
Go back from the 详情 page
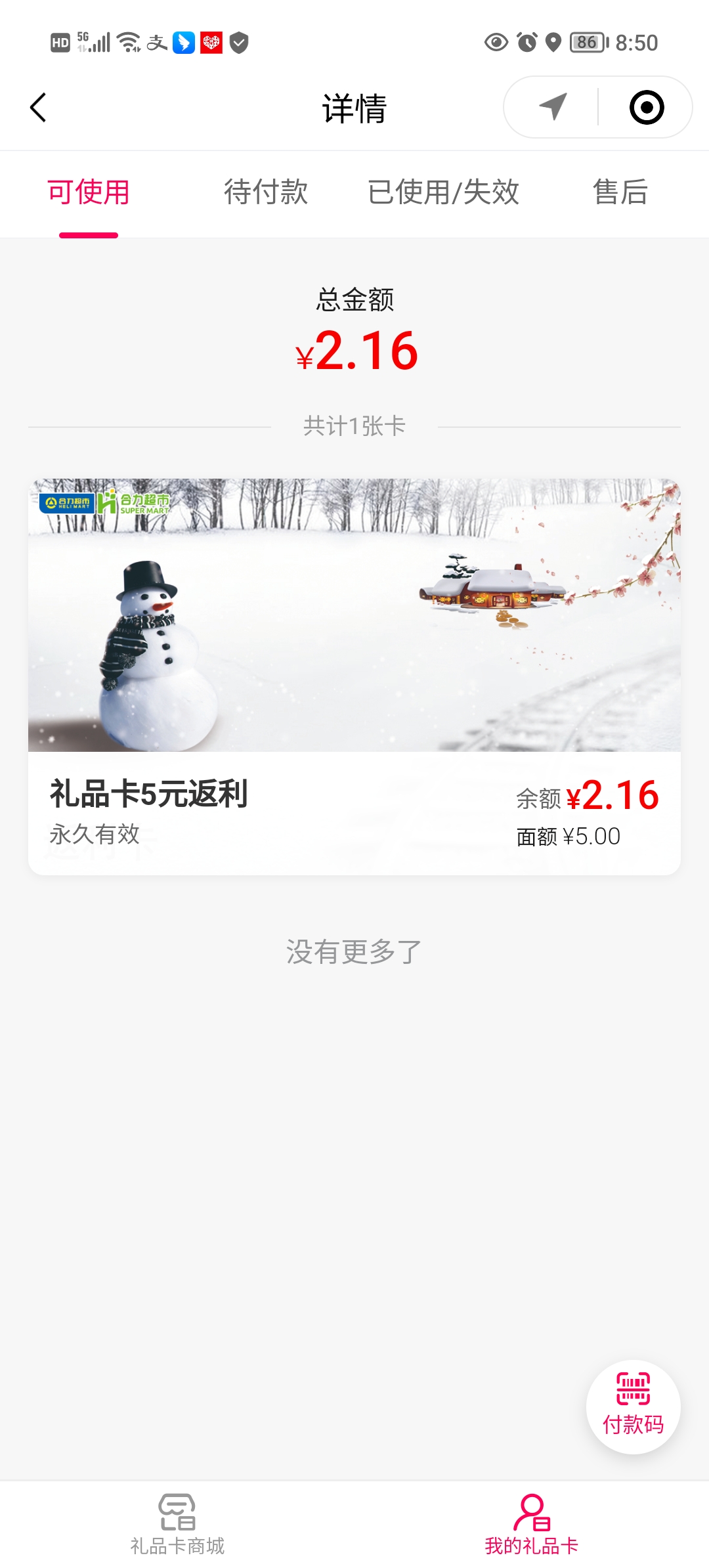[x=38, y=108]
